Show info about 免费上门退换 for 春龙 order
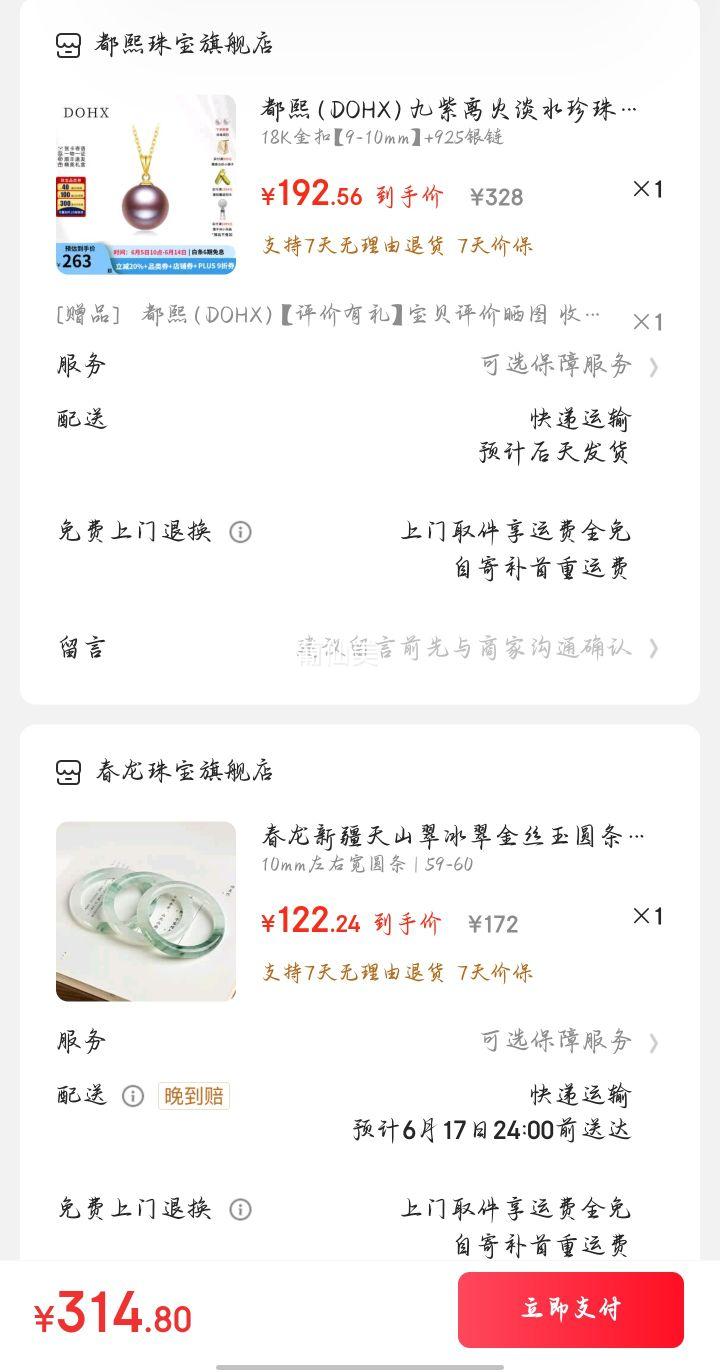Viewport: 720px width, 1372px height. pyautogui.click(x=240, y=1209)
